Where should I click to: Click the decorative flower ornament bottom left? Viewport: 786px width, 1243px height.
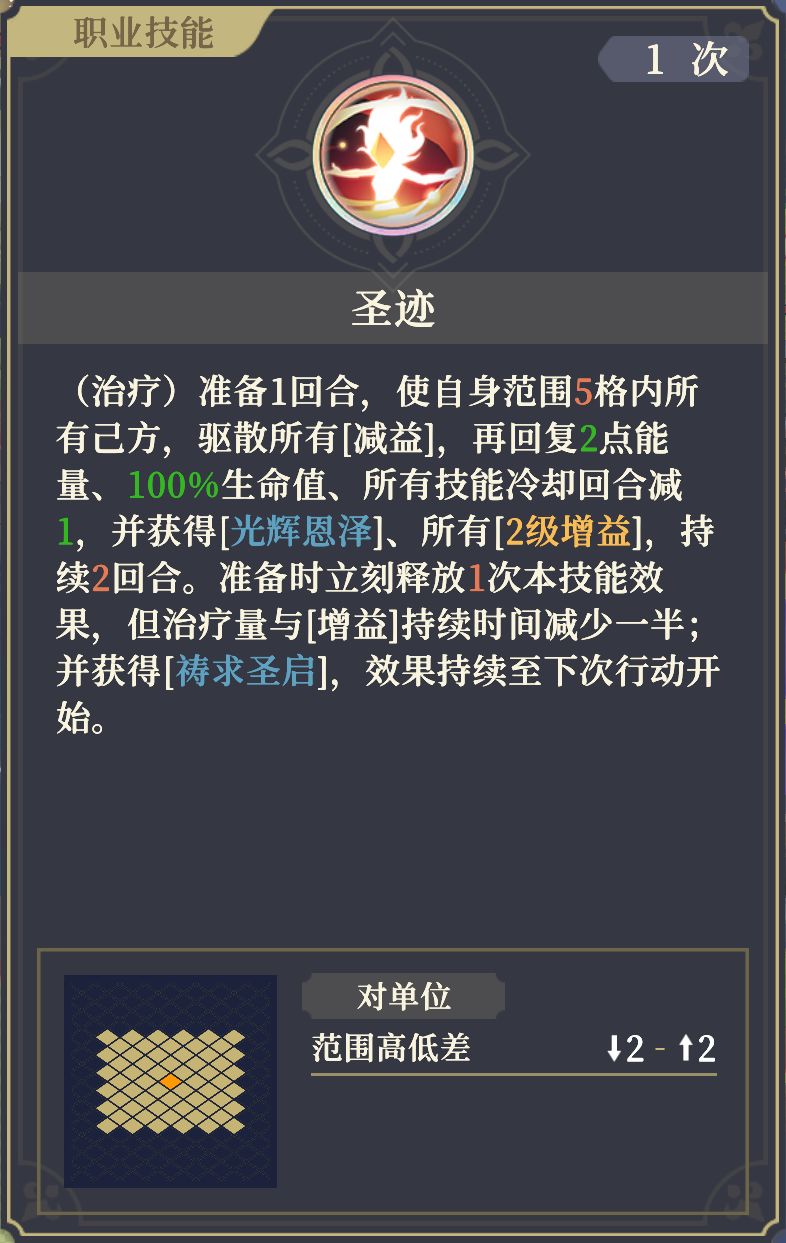coord(40,1200)
